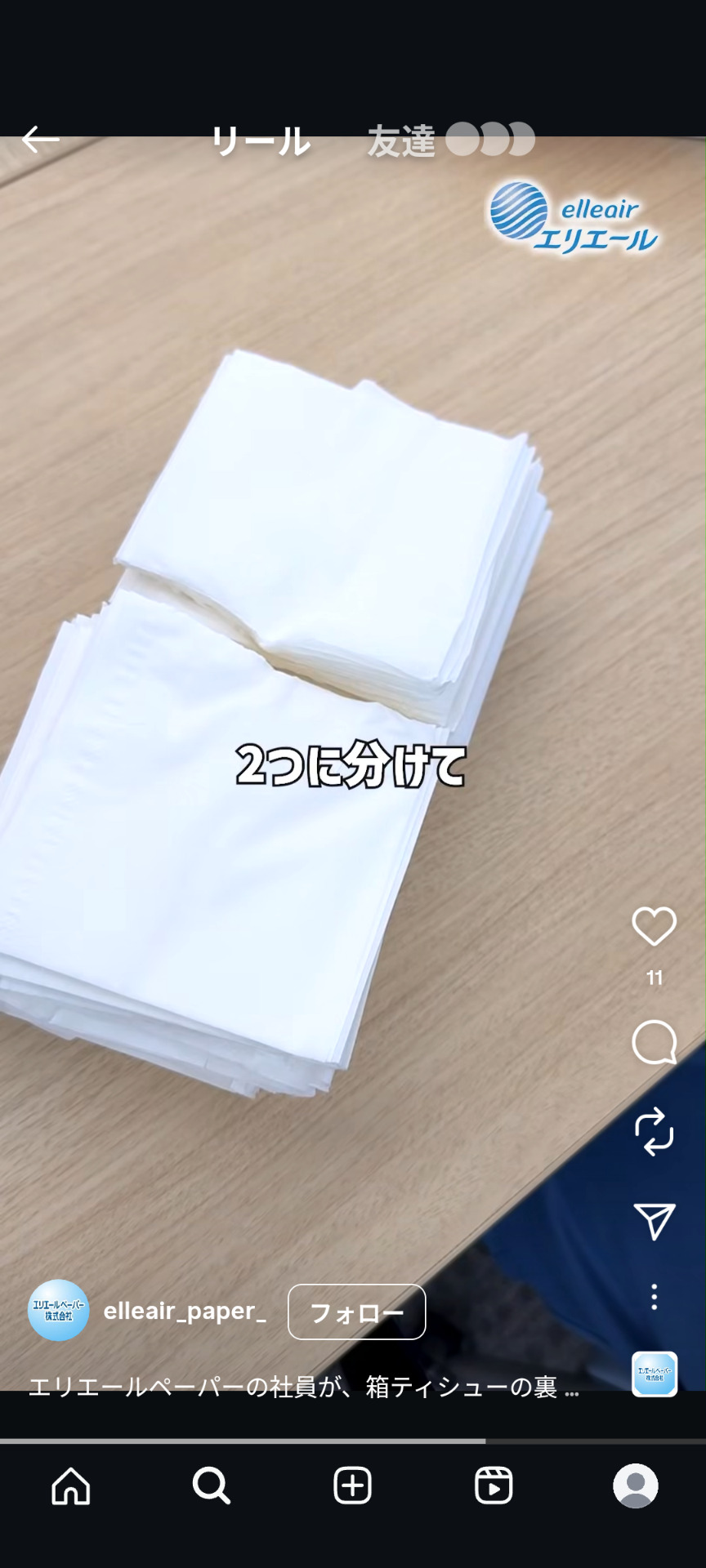The height and width of the screenshot is (1568, 706).
Task: Open the elleair_paper_ profile name
Action: [185, 1311]
